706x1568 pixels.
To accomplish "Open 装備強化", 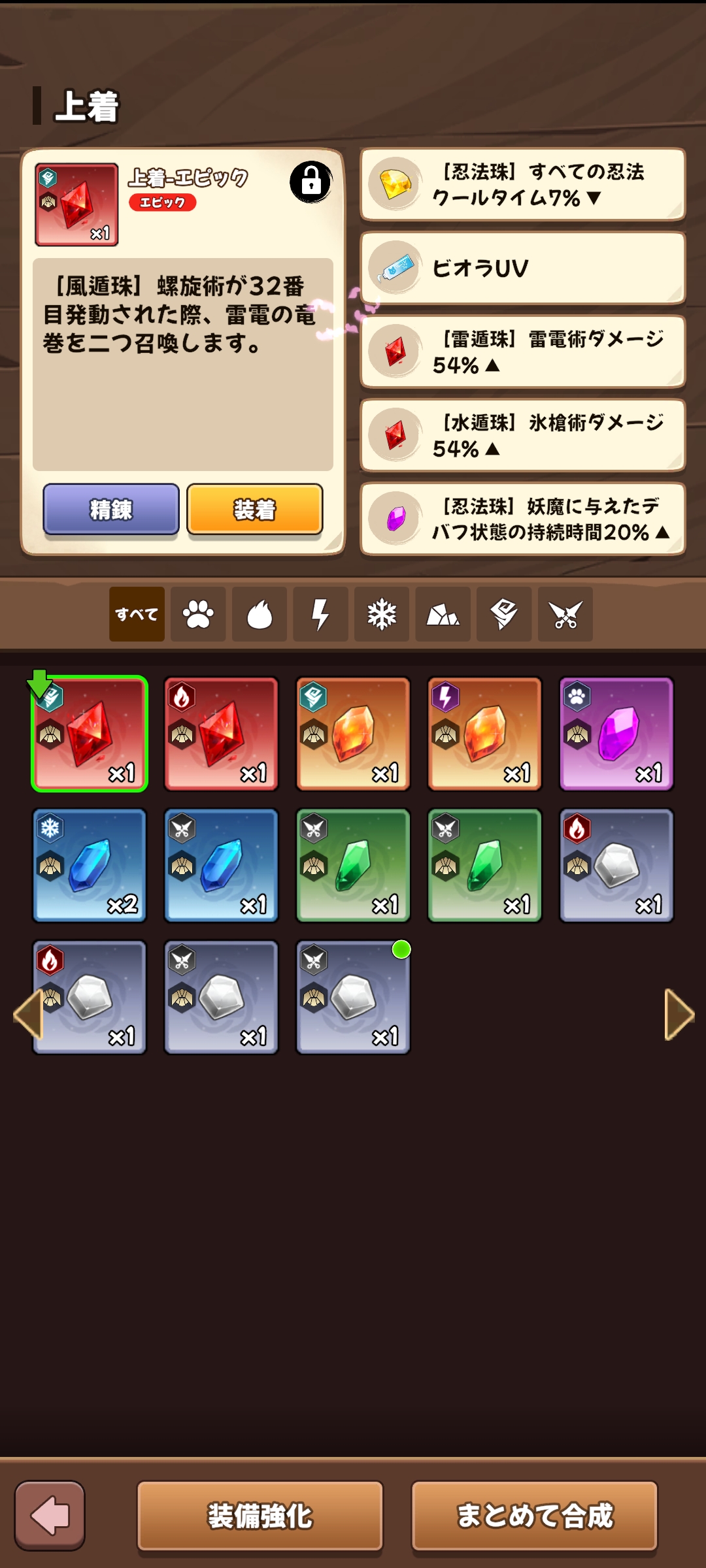I will coord(260,1516).
